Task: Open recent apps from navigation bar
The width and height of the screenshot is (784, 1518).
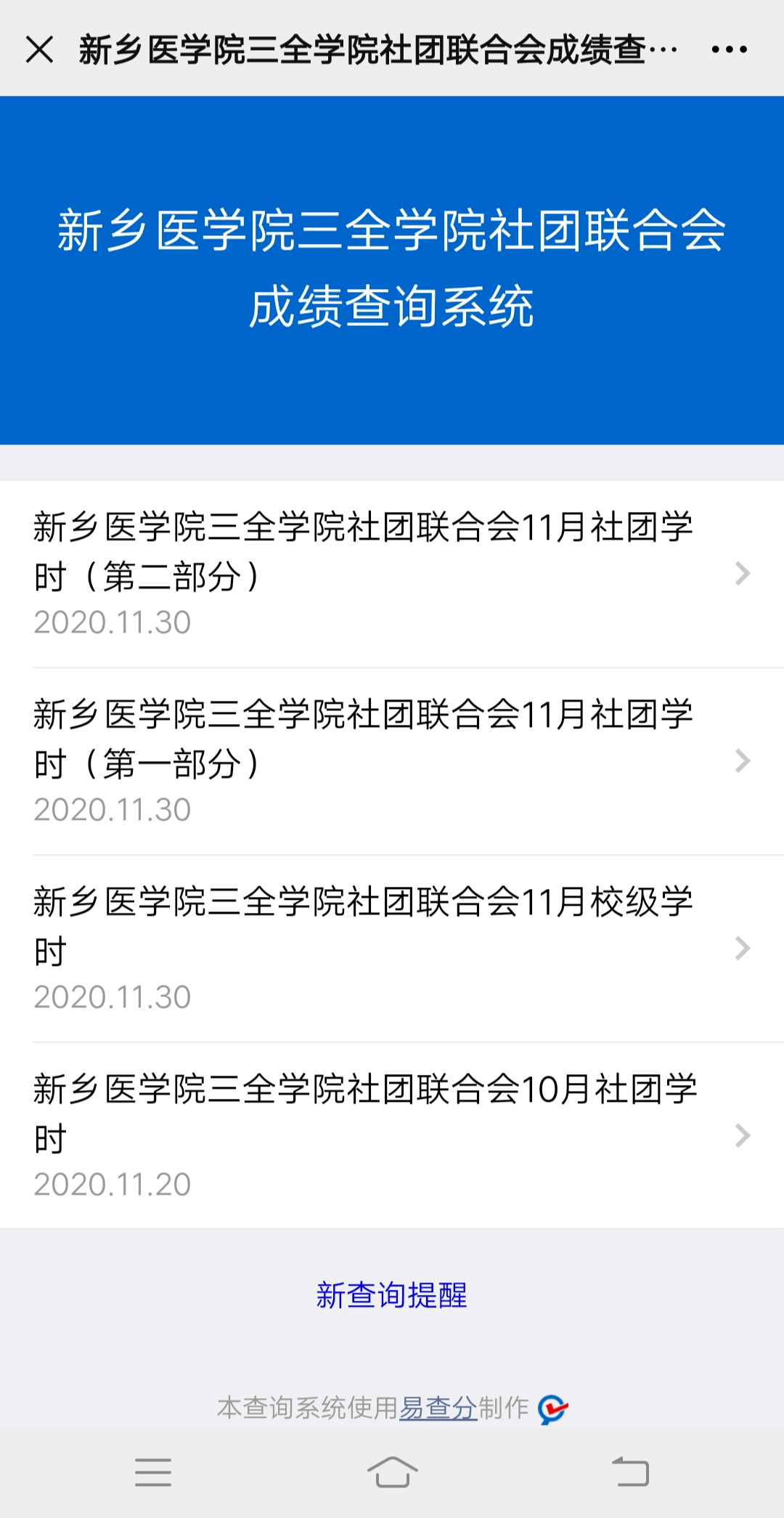Action: pos(153,1472)
